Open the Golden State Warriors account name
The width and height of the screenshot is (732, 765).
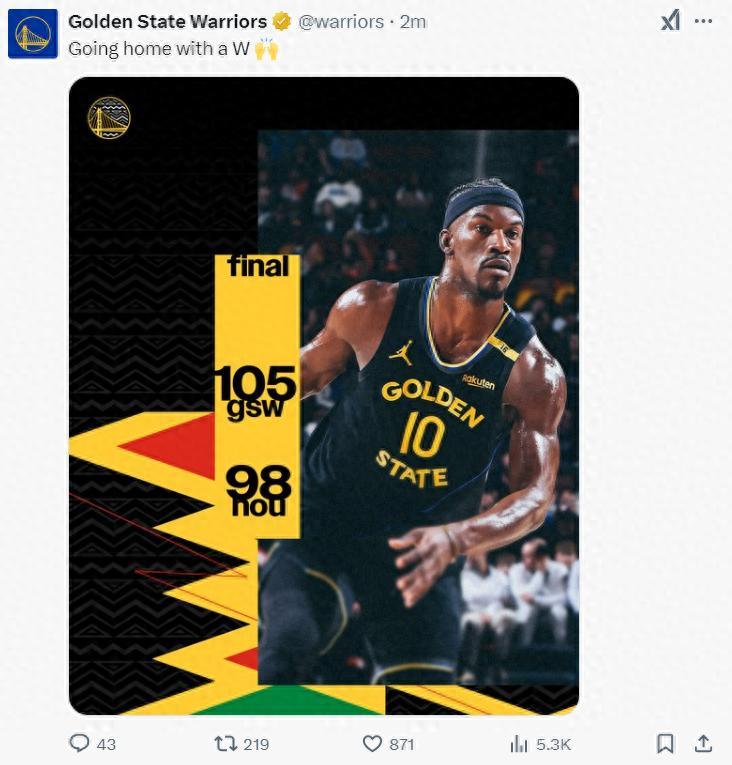coord(167,21)
